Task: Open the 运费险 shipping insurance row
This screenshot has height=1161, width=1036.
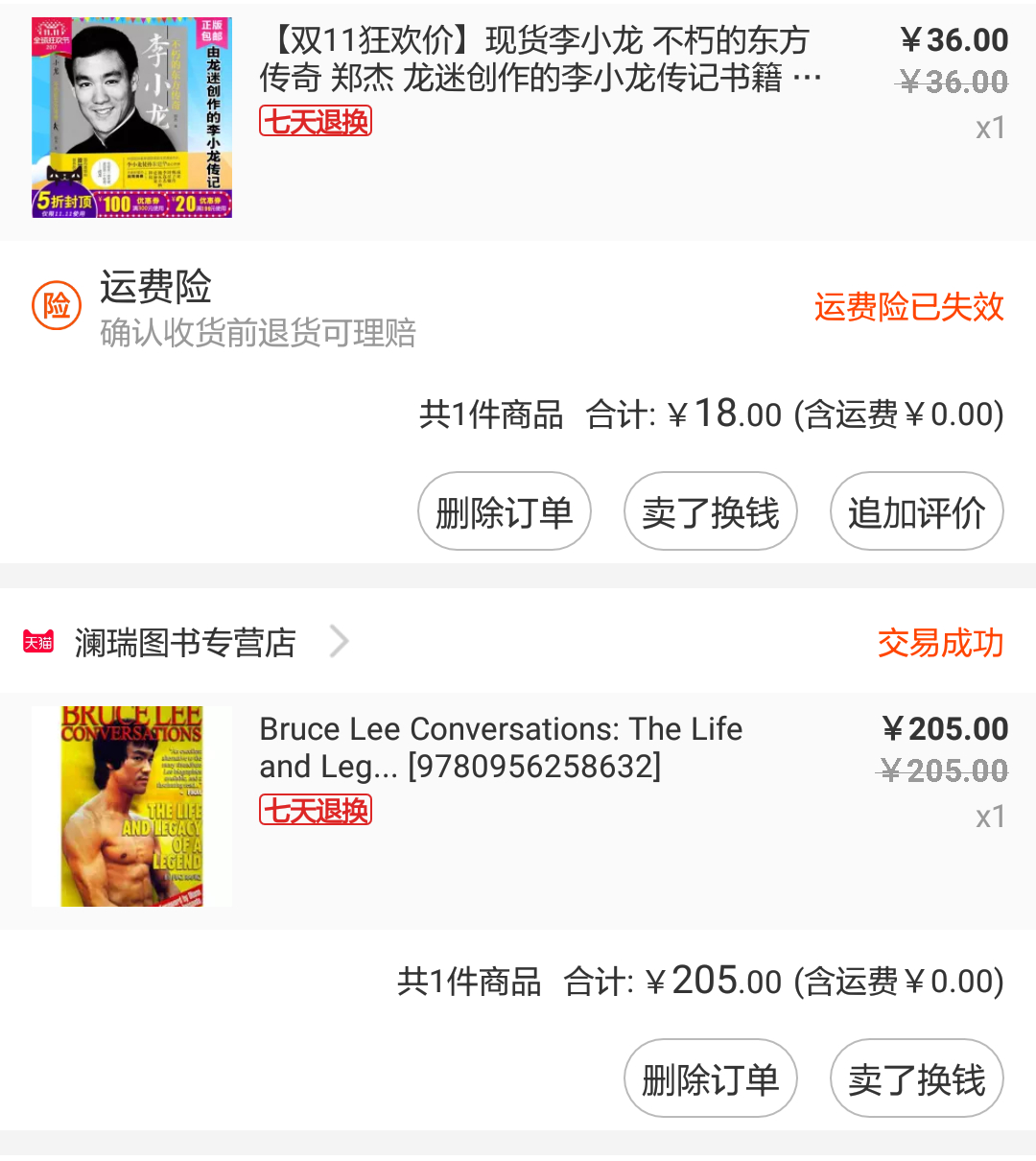Action: (518, 307)
